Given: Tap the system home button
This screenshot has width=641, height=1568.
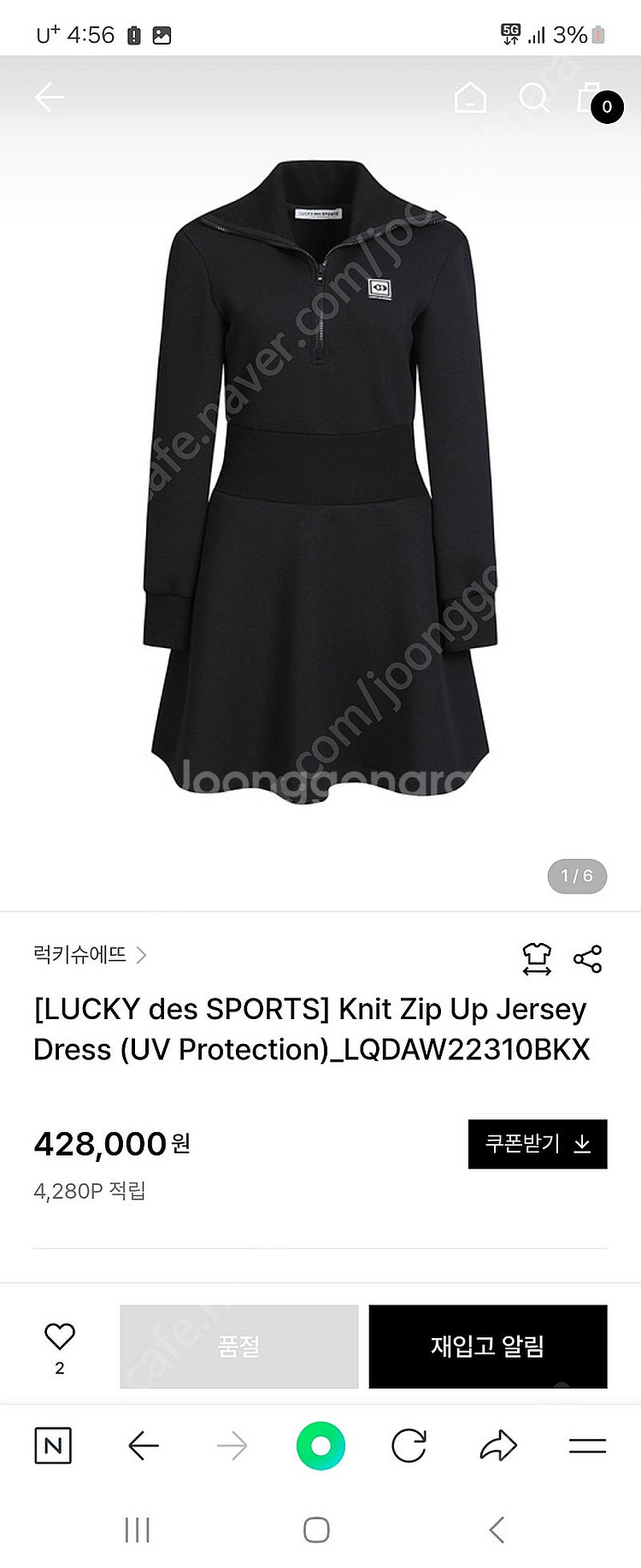Looking at the screenshot, I should tap(316, 1530).
